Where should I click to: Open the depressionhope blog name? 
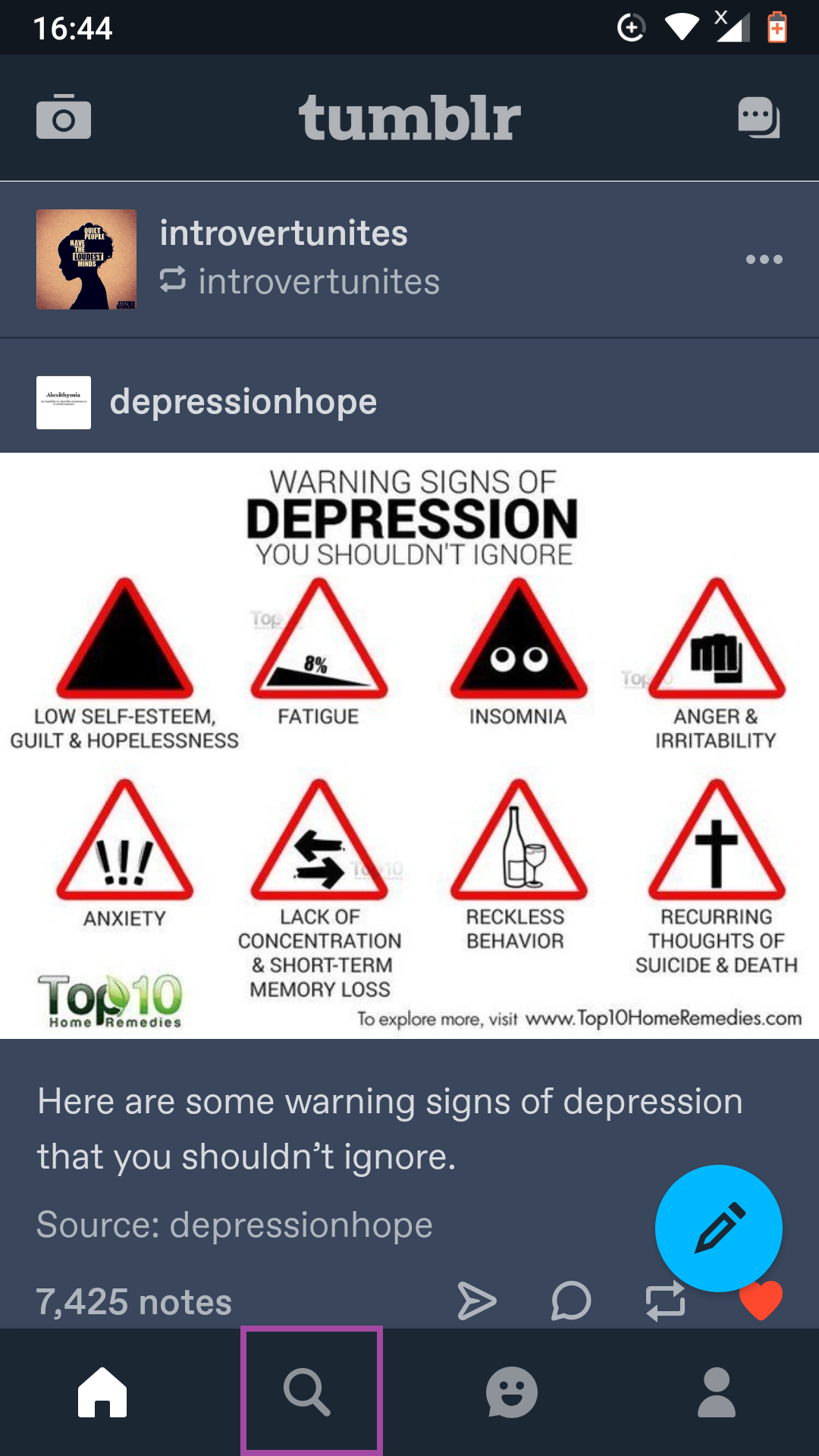pyautogui.click(x=243, y=401)
